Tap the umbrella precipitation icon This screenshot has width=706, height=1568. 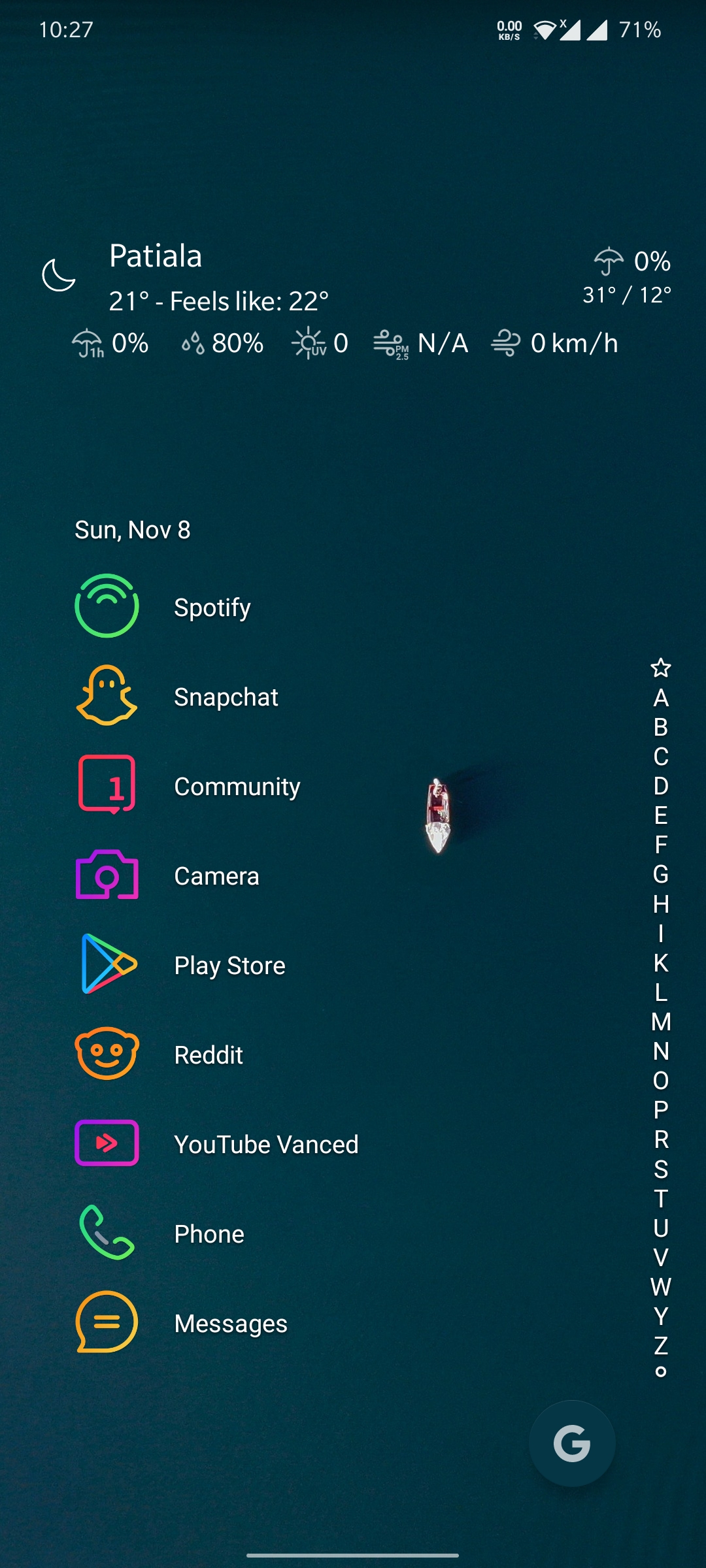coord(609,263)
